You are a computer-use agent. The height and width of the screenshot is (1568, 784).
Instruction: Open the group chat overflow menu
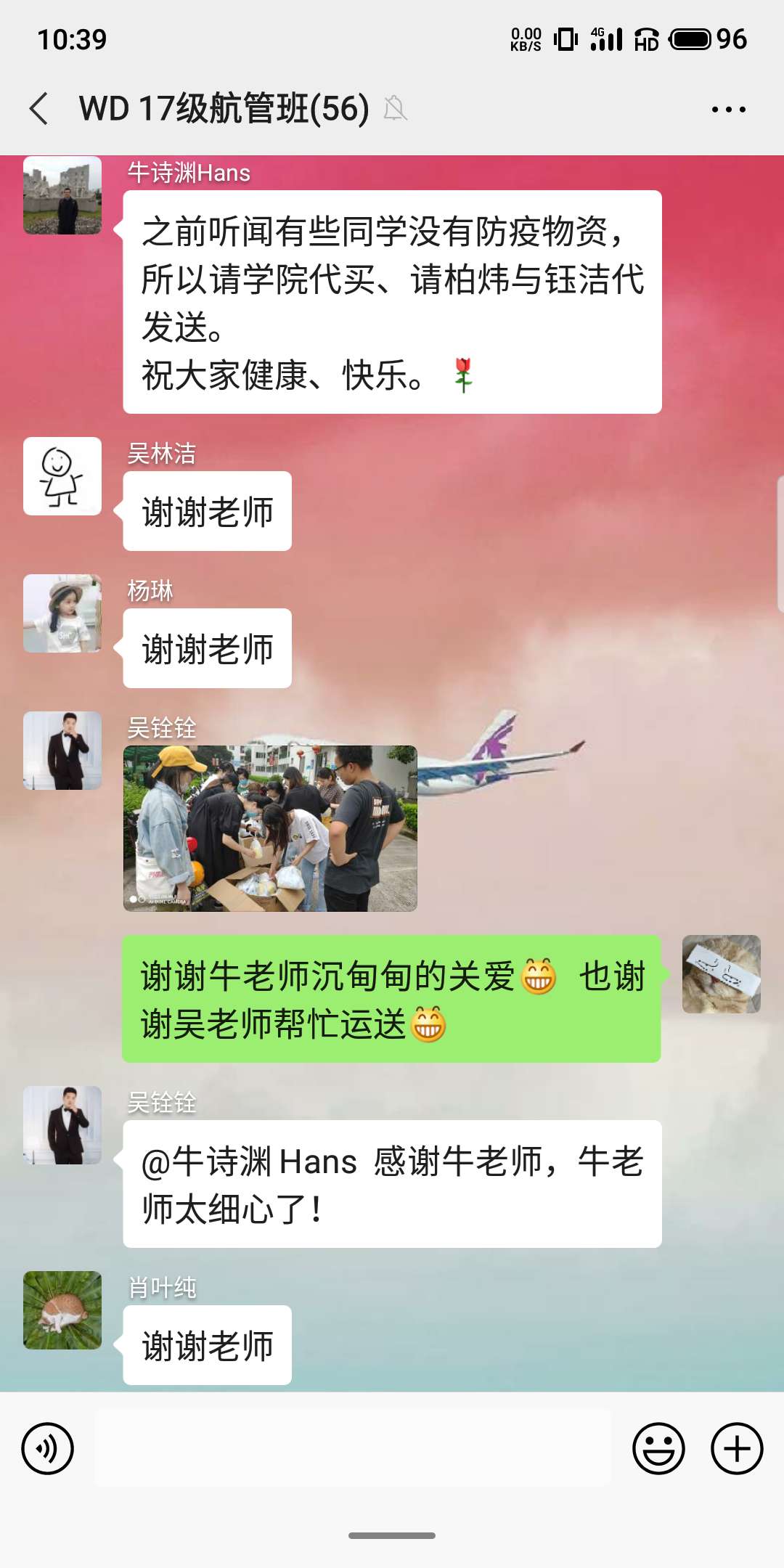tap(728, 110)
